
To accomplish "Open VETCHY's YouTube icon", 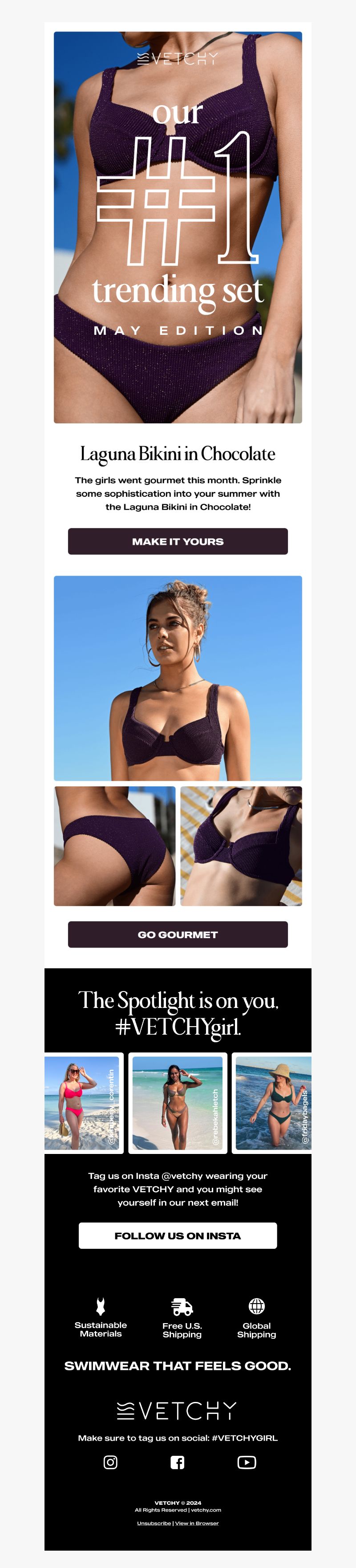I will click(x=247, y=1462).
